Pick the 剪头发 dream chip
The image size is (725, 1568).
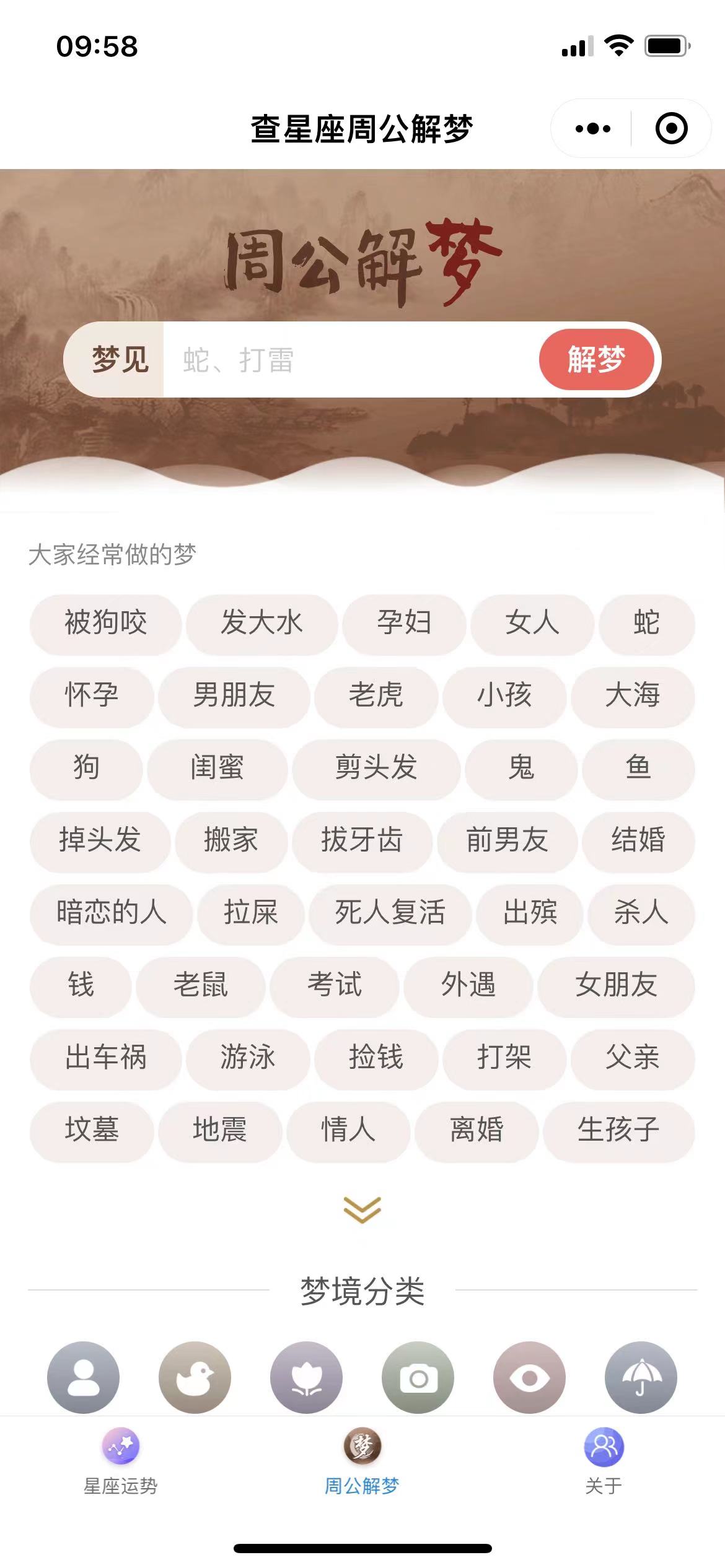tap(376, 768)
